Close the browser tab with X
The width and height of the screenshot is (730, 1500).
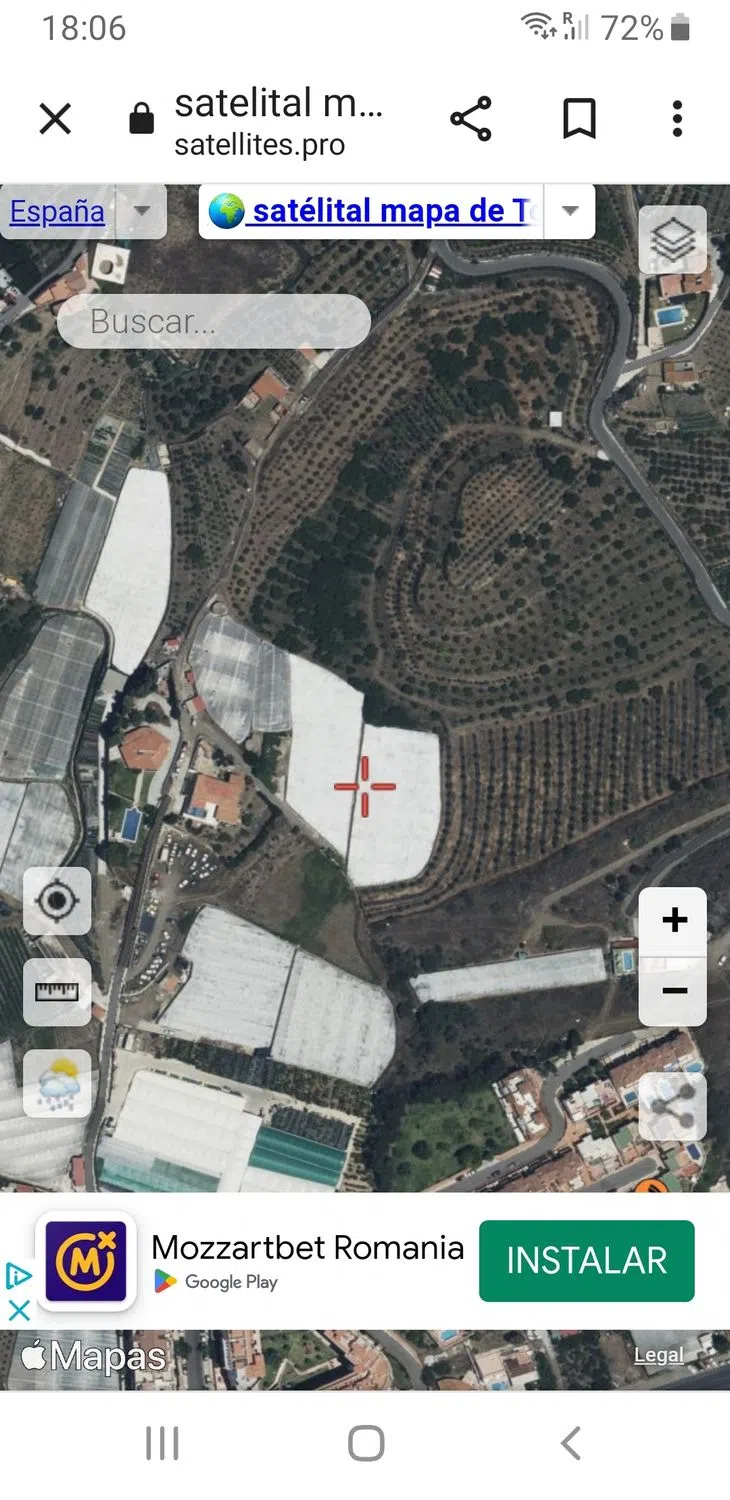pyautogui.click(x=55, y=120)
